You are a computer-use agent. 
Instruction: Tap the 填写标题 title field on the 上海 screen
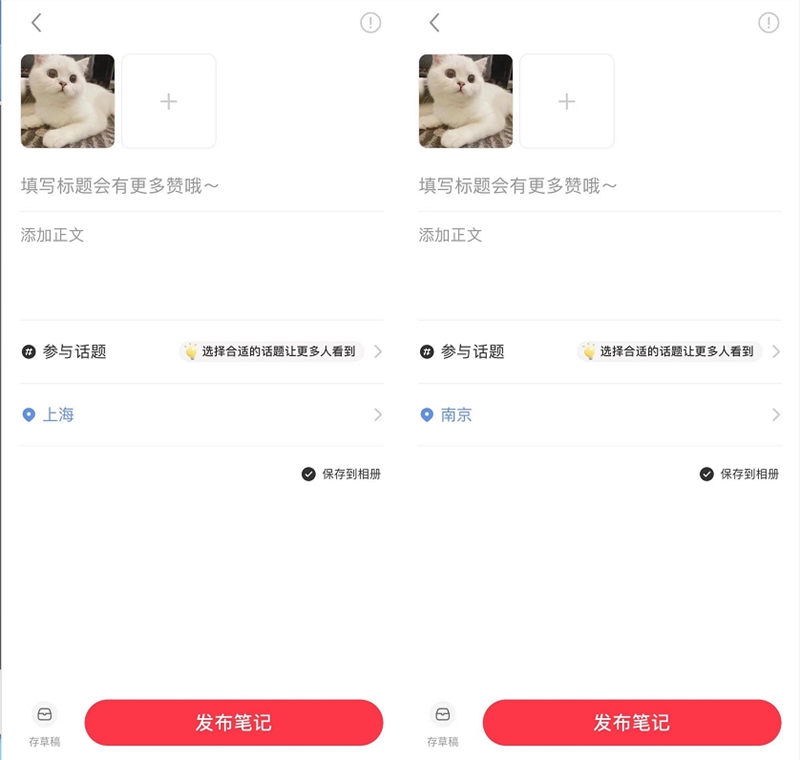pyautogui.click(x=200, y=186)
